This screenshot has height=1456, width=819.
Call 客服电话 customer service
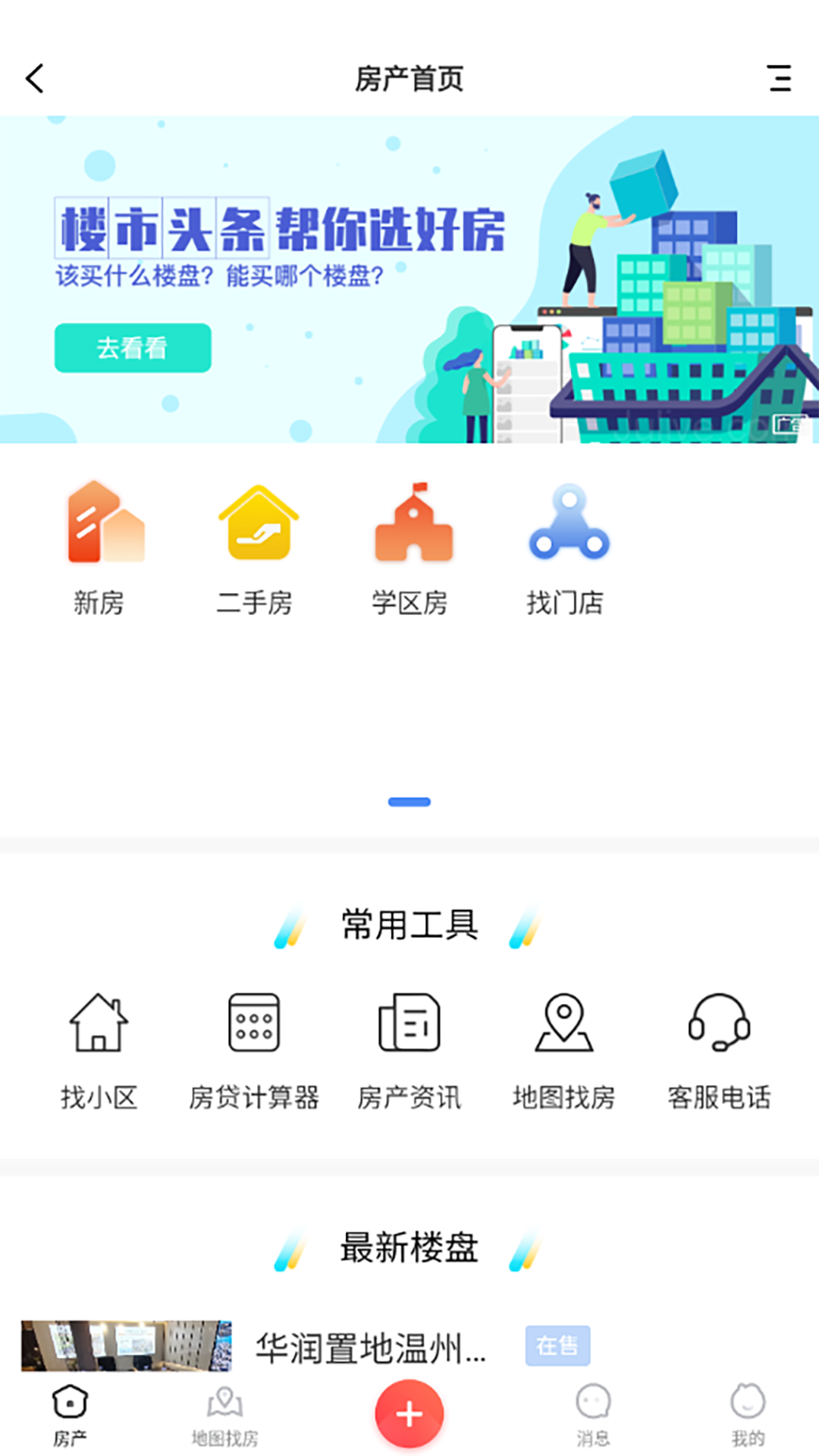(720, 1046)
